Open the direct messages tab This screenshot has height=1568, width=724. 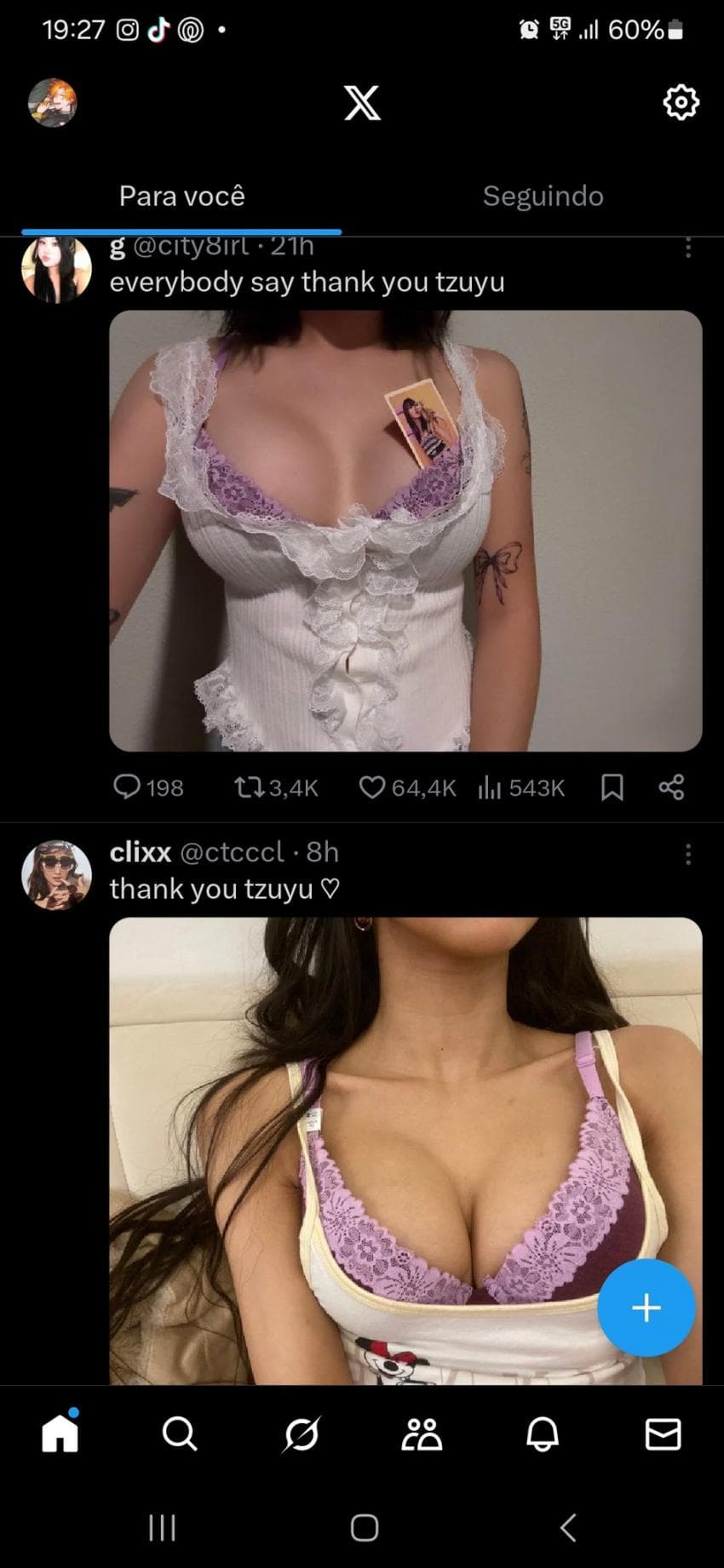coord(663,1434)
